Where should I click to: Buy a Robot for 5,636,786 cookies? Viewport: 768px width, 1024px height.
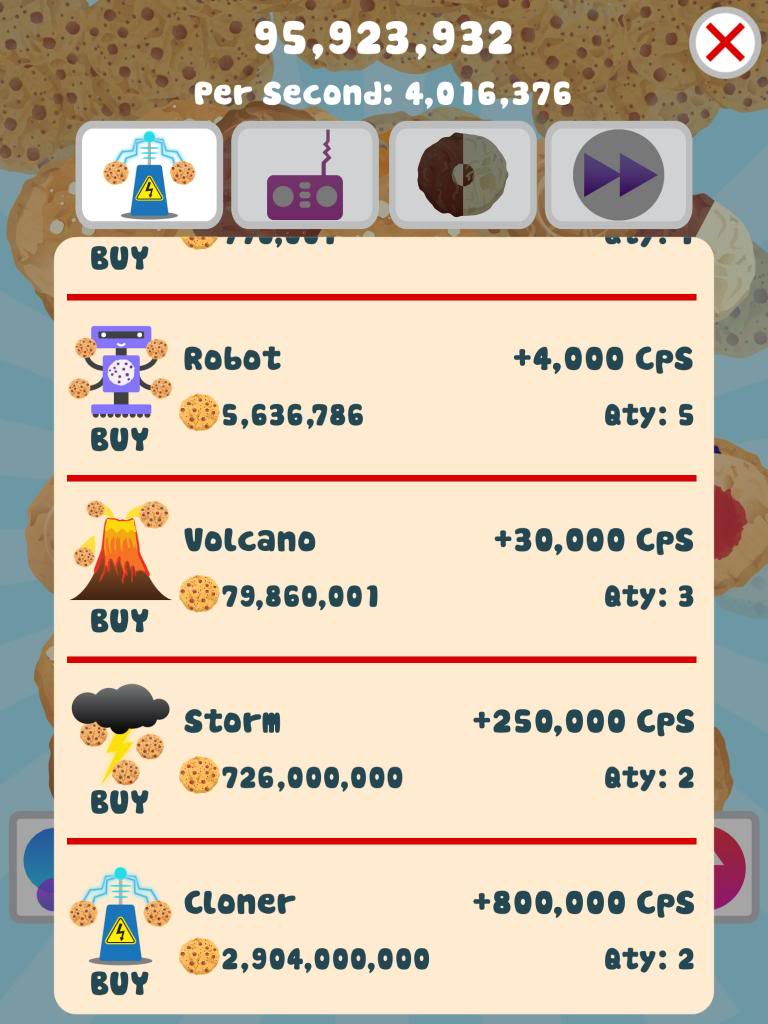pos(119,439)
